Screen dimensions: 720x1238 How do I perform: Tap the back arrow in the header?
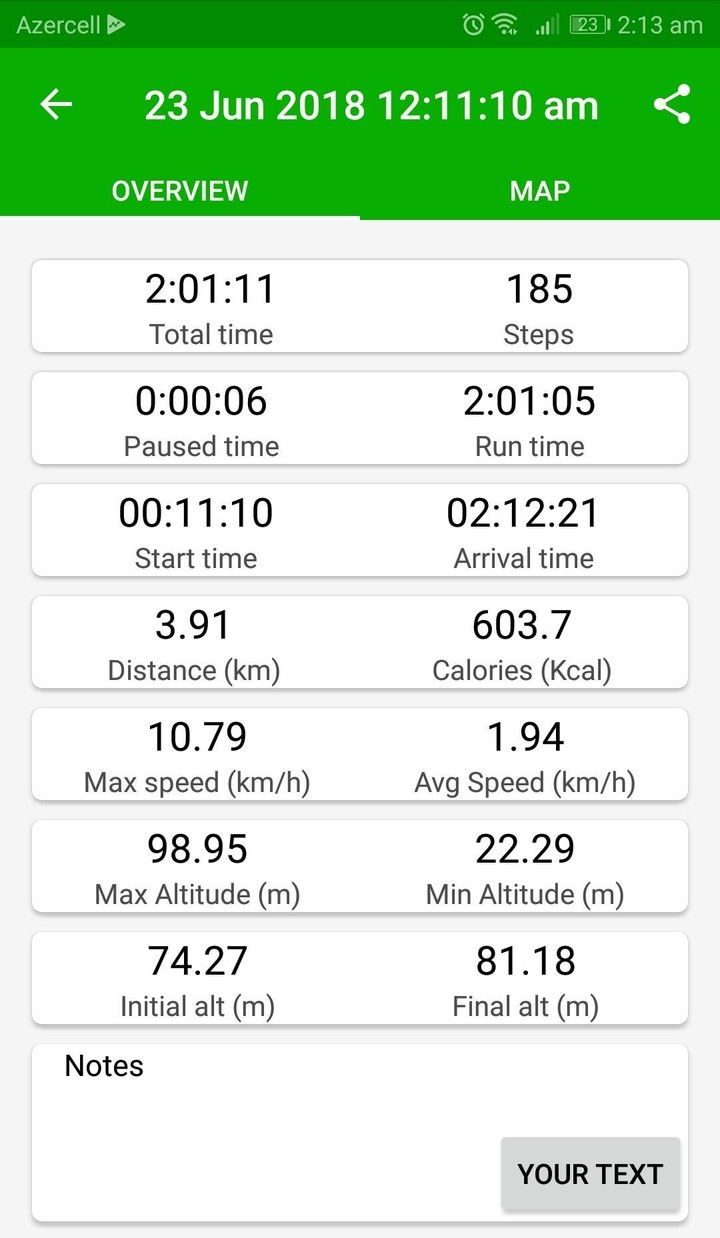point(55,104)
